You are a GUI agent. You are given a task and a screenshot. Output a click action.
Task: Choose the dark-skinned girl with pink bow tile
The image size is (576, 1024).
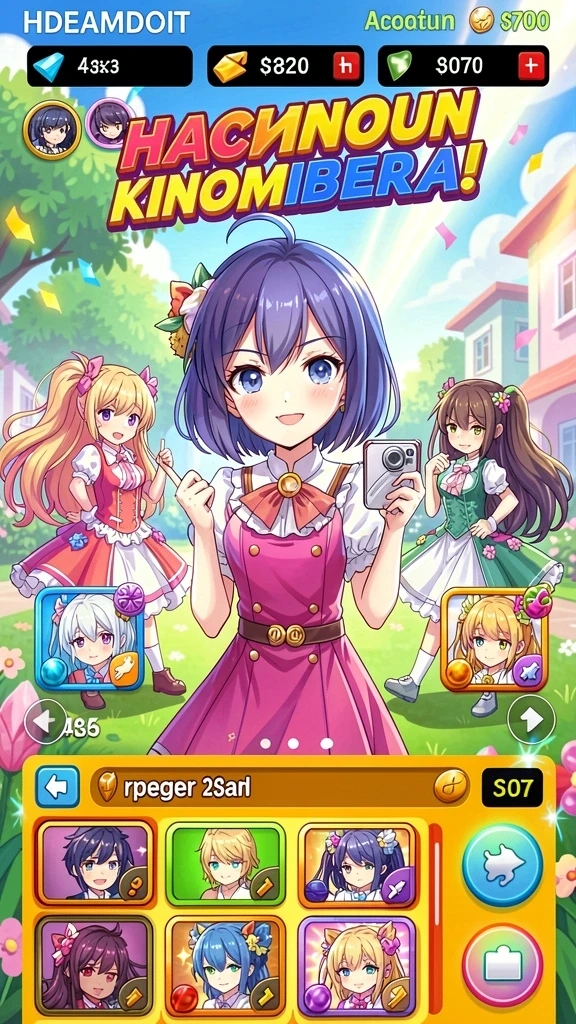[93, 963]
